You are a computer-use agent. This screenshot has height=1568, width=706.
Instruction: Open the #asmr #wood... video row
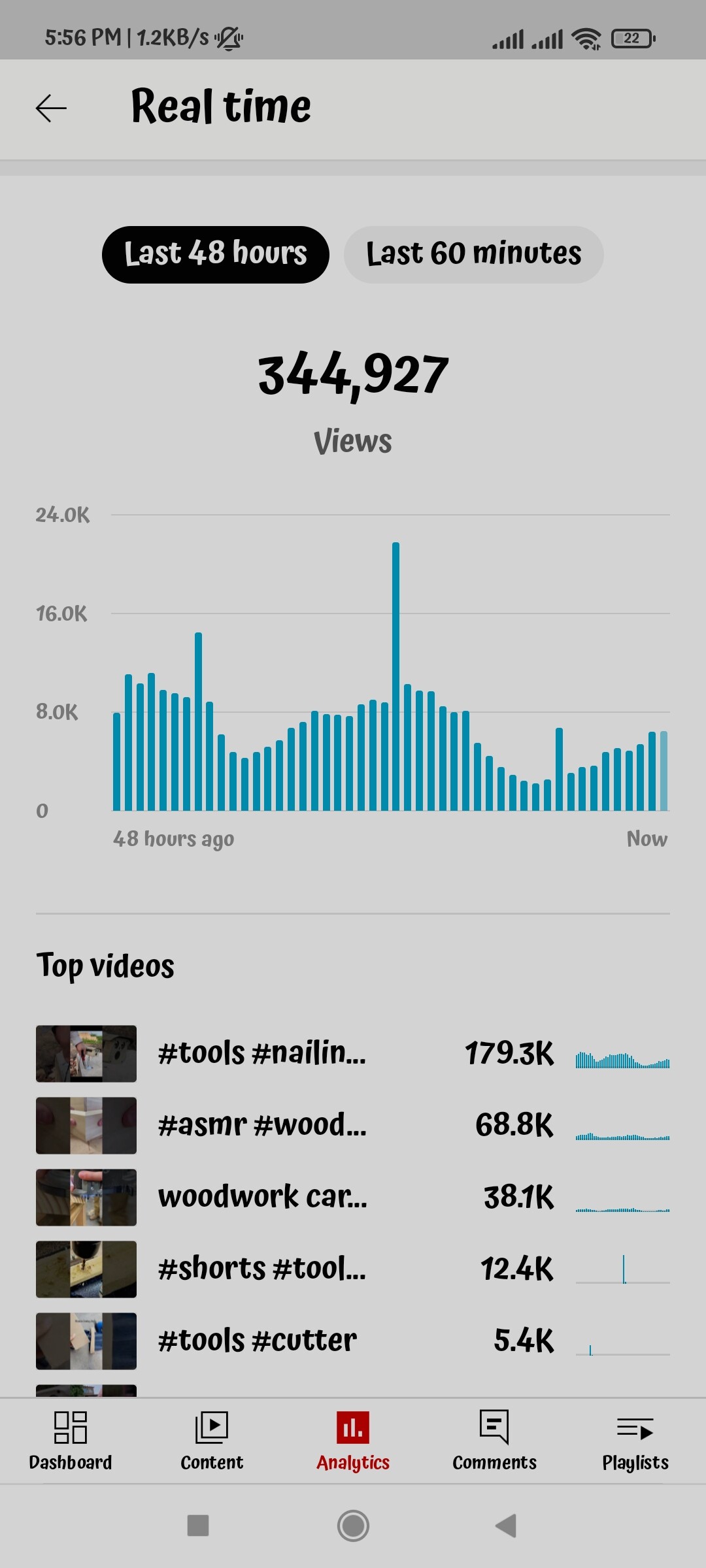(x=353, y=1125)
